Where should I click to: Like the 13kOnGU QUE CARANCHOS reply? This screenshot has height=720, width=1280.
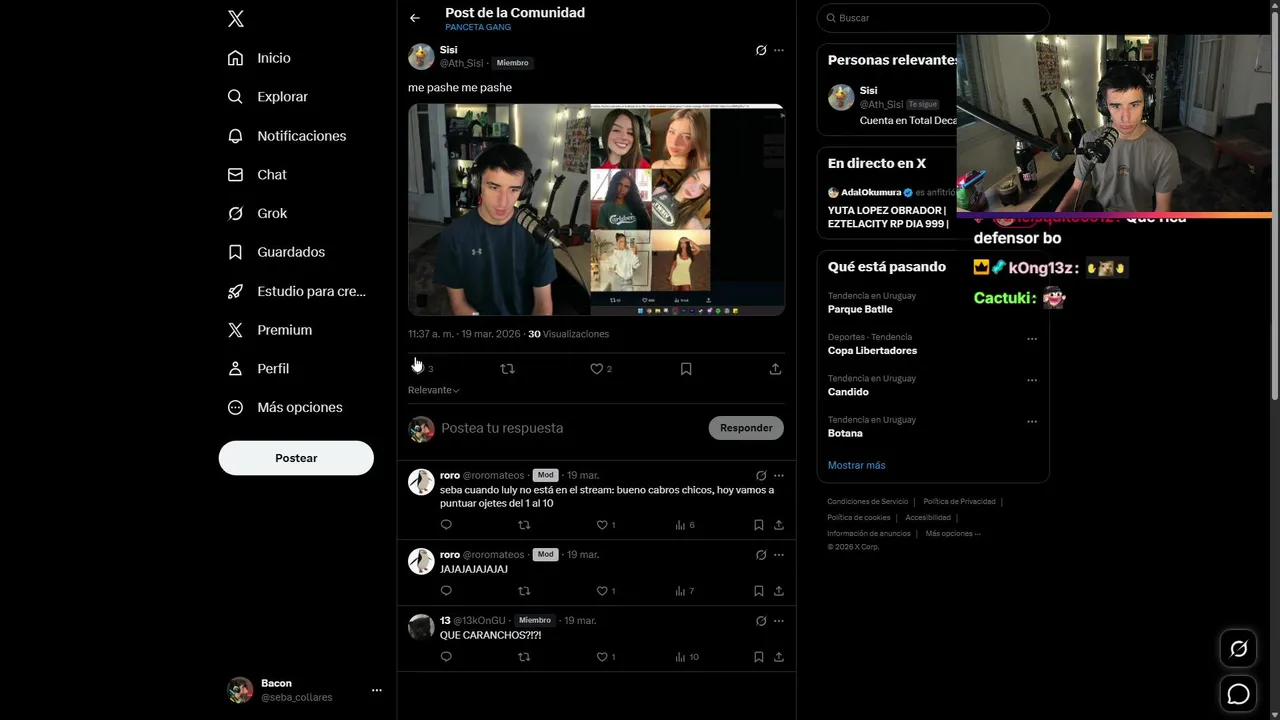(602, 657)
